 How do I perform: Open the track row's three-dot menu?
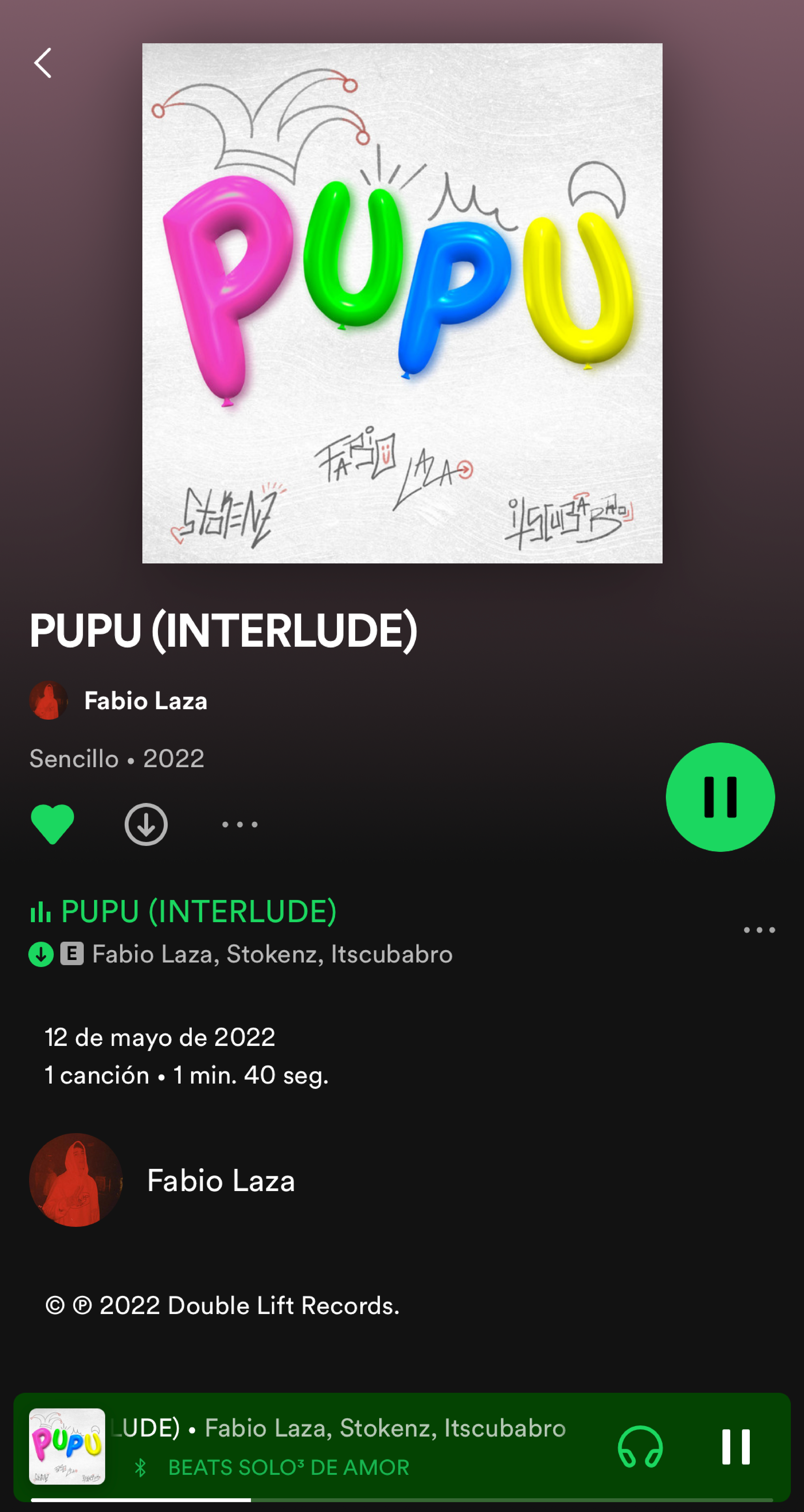coord(759,930)
